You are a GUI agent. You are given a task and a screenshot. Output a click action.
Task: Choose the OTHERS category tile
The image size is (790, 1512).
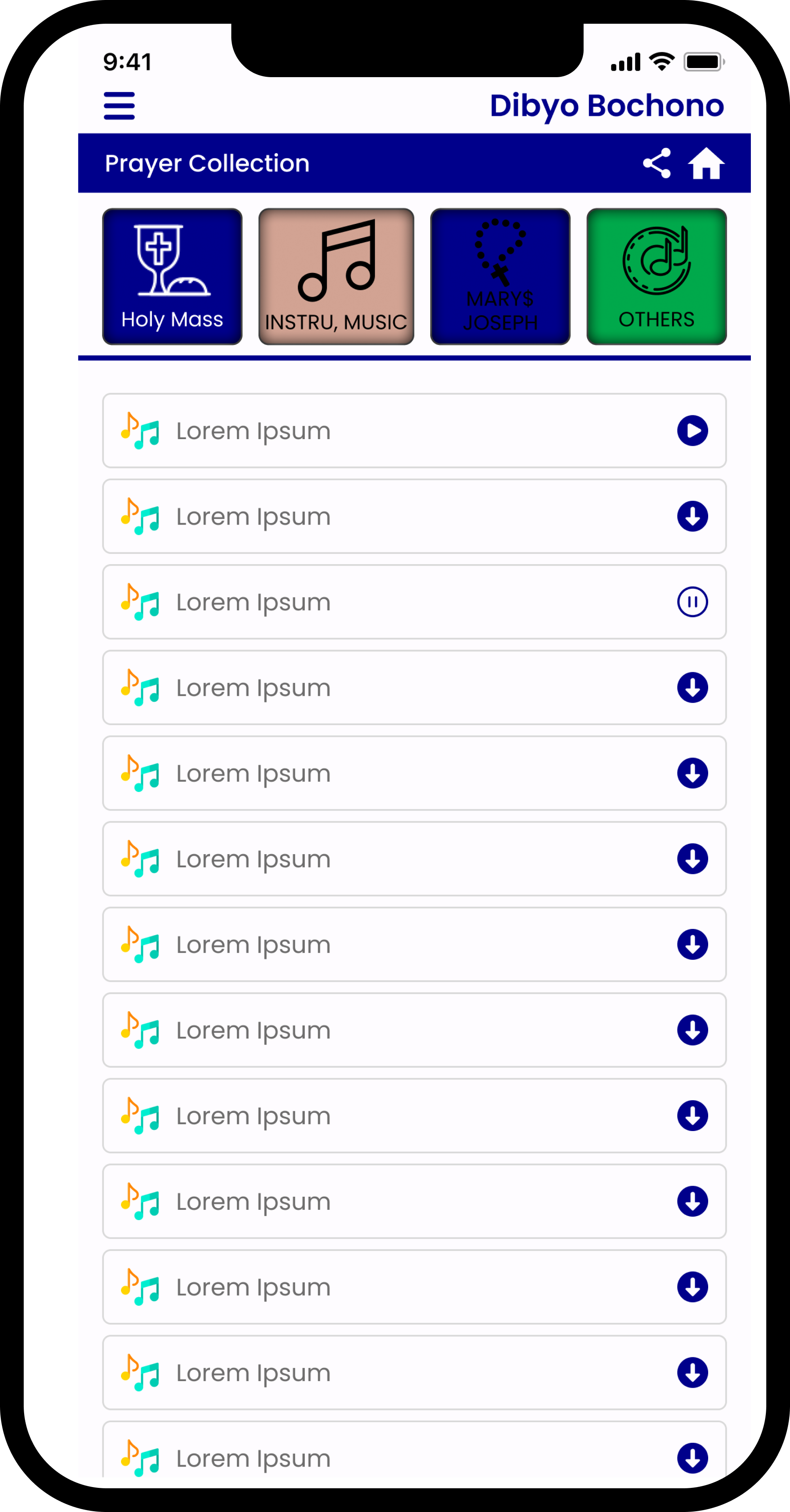(x=656, y=277)
